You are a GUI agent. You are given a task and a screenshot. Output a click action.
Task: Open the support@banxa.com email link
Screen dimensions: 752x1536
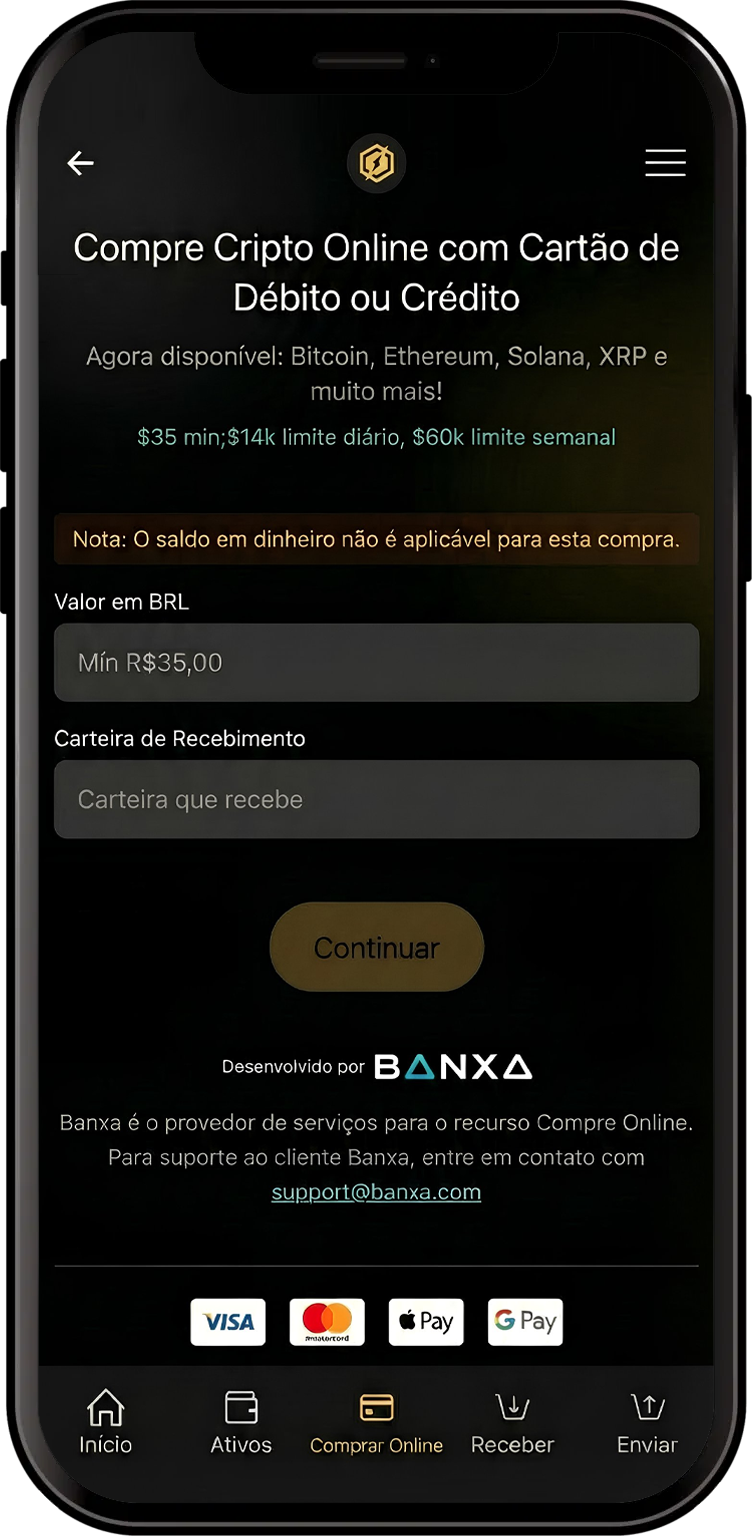[376, 1192]
